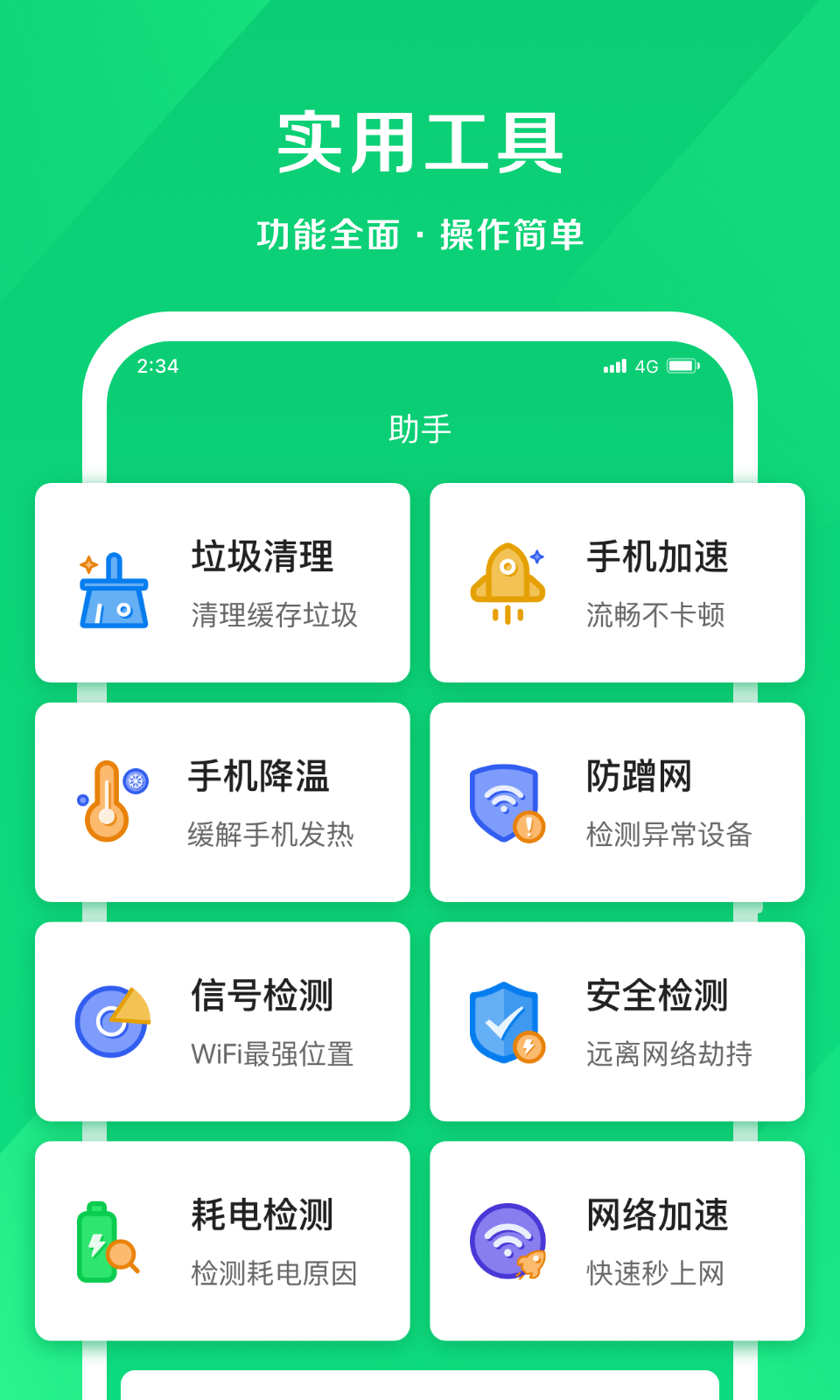Click the checkmark shield icon for 安全检测
This screenshot has height=1400, width=840.
[505, 1021]
